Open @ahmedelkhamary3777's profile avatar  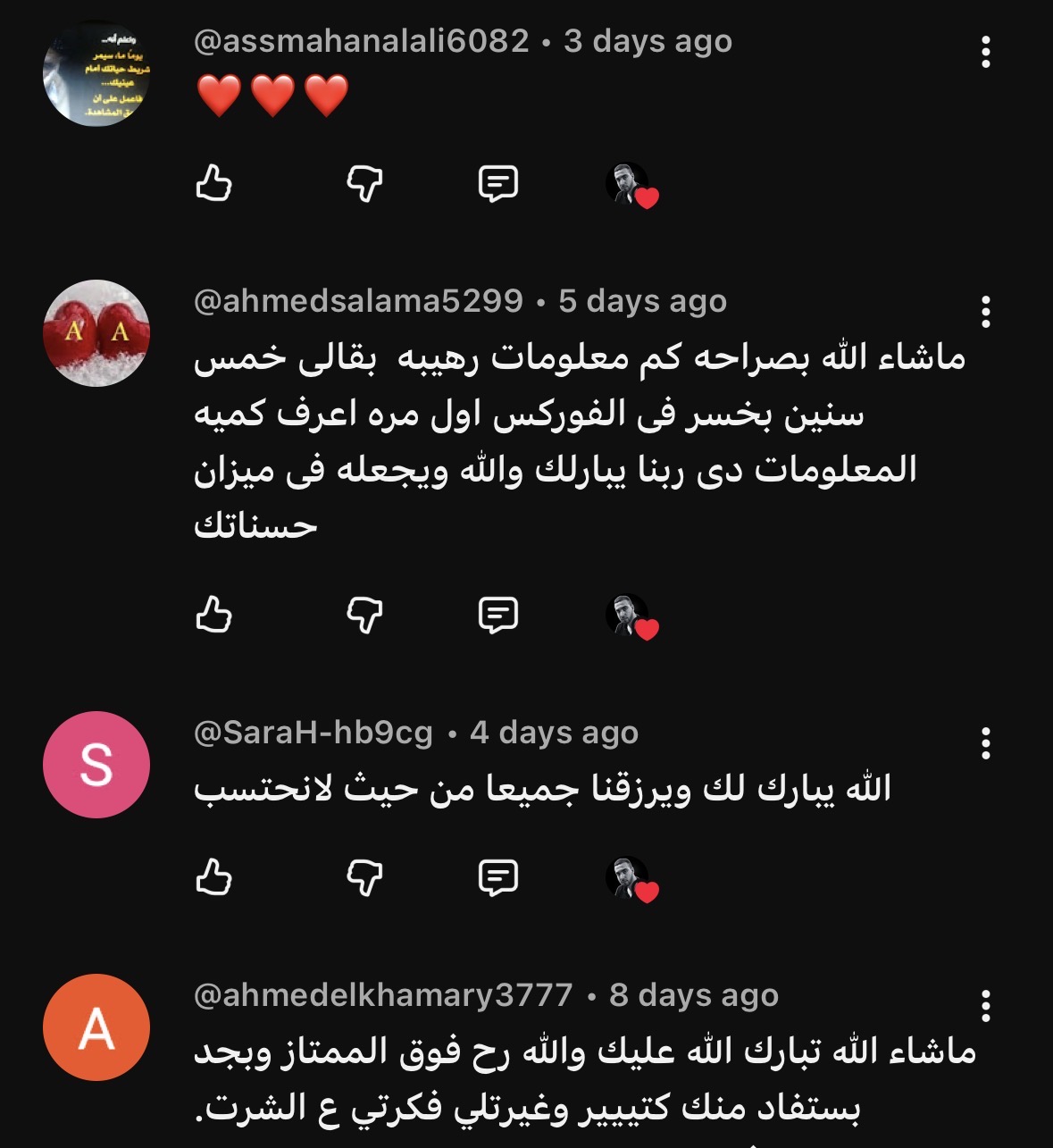(x=96, y=1027)
